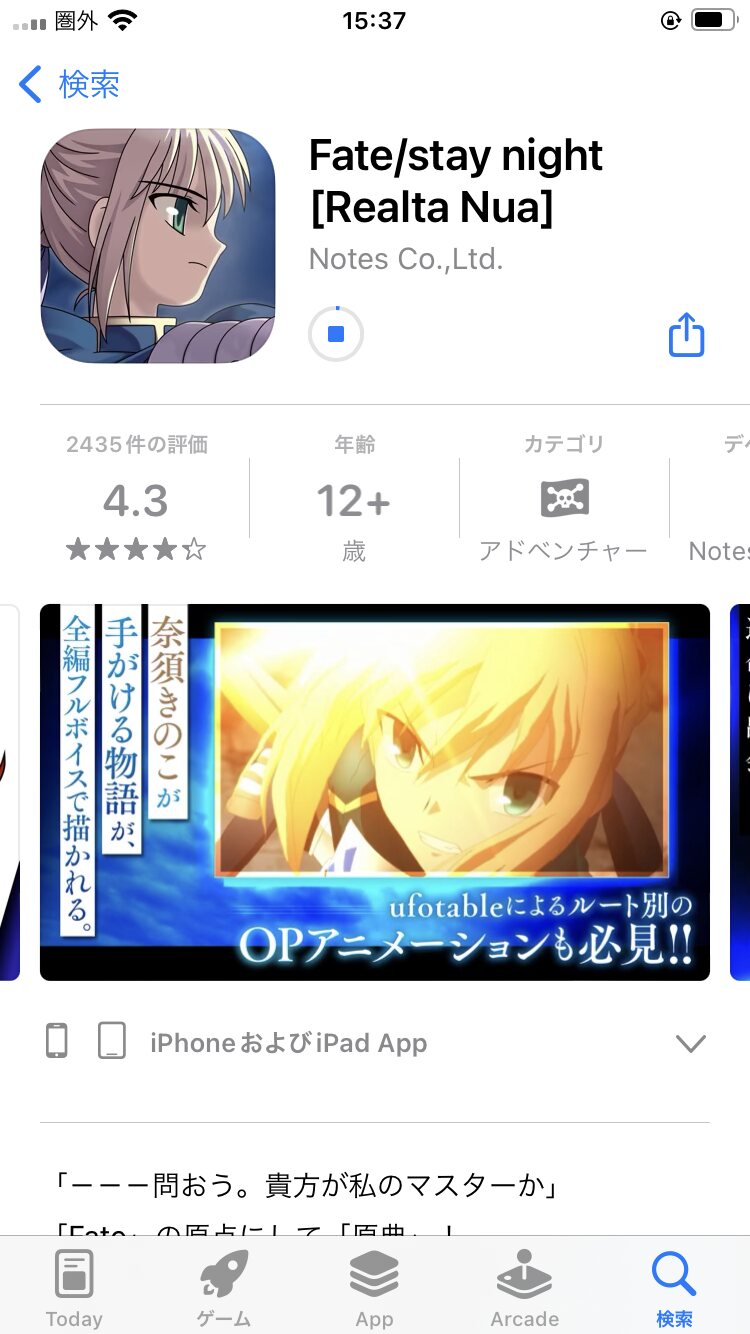View the OPアニメーション preview screenshot
The image size is (750, 1334).
click(375, 792)
